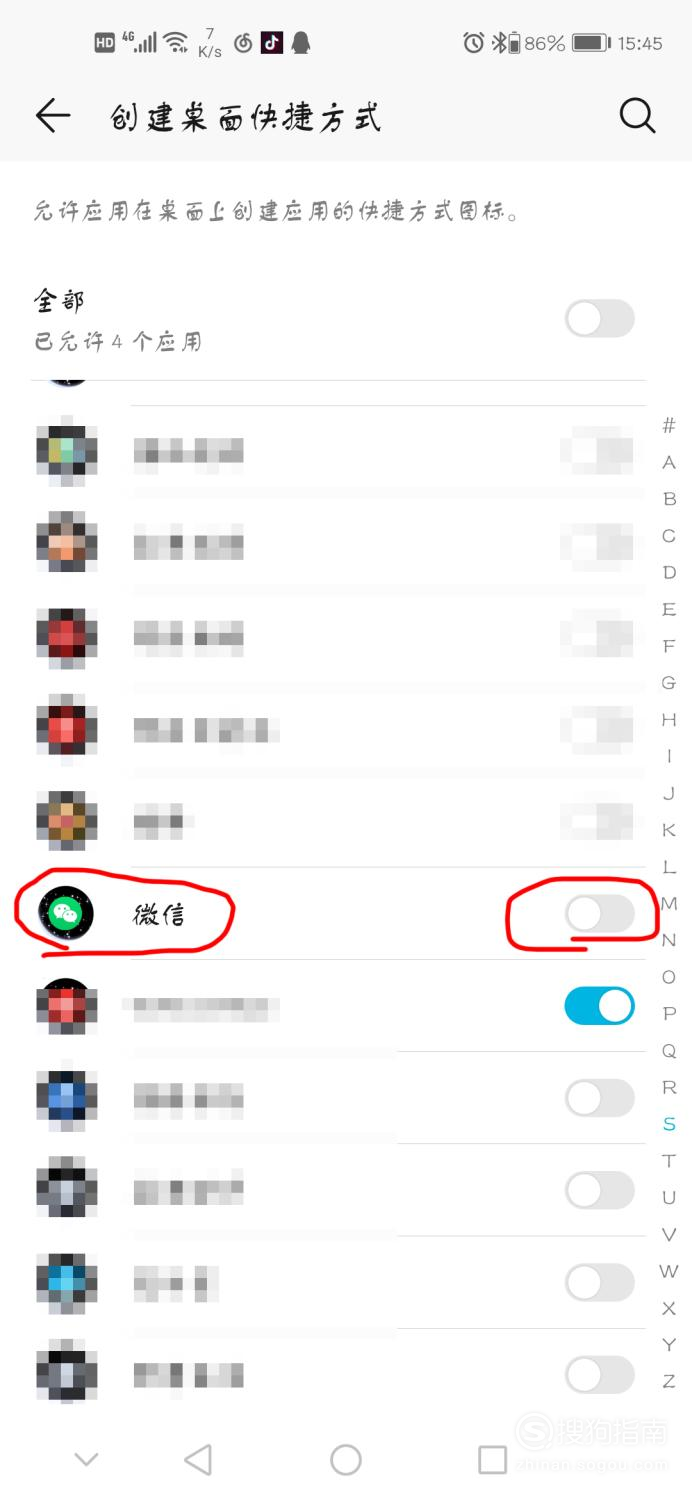
Task: Jump to letter S in index
Action: point(669,1124)
